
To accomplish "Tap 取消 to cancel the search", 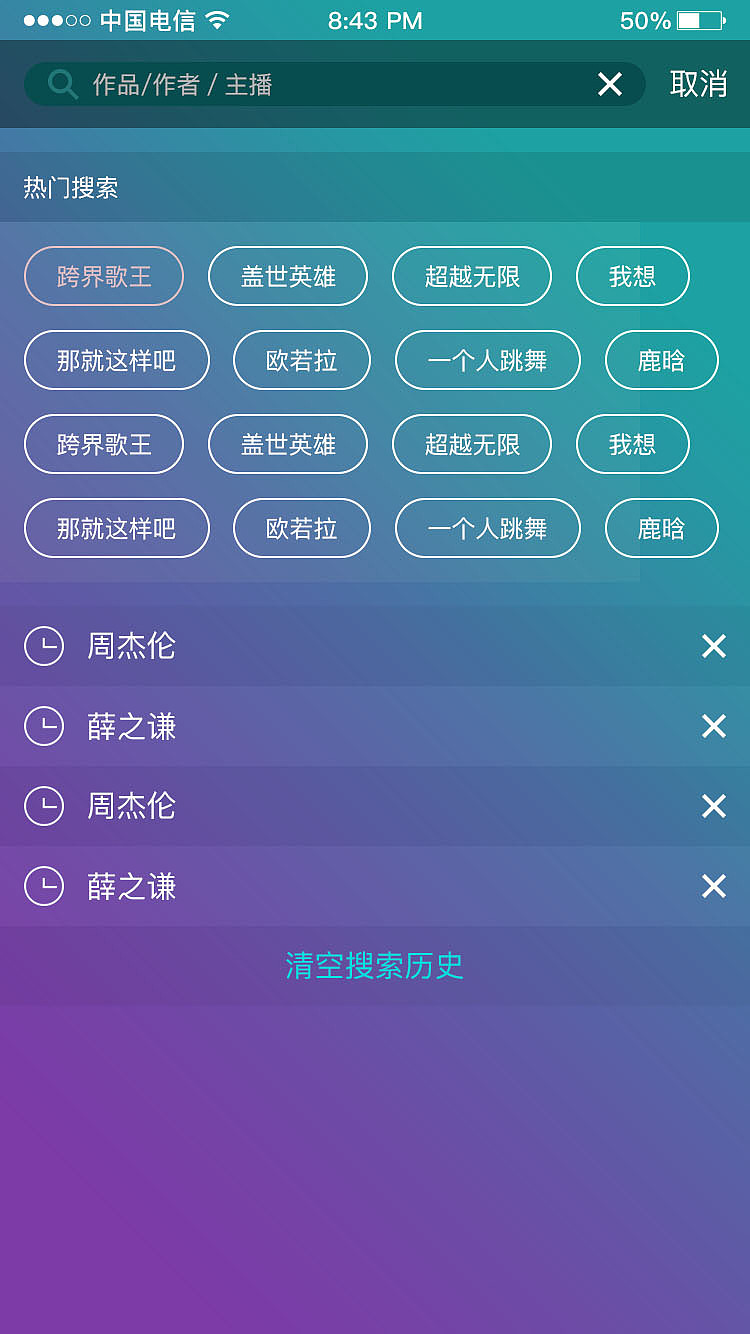I will [698, 84].
